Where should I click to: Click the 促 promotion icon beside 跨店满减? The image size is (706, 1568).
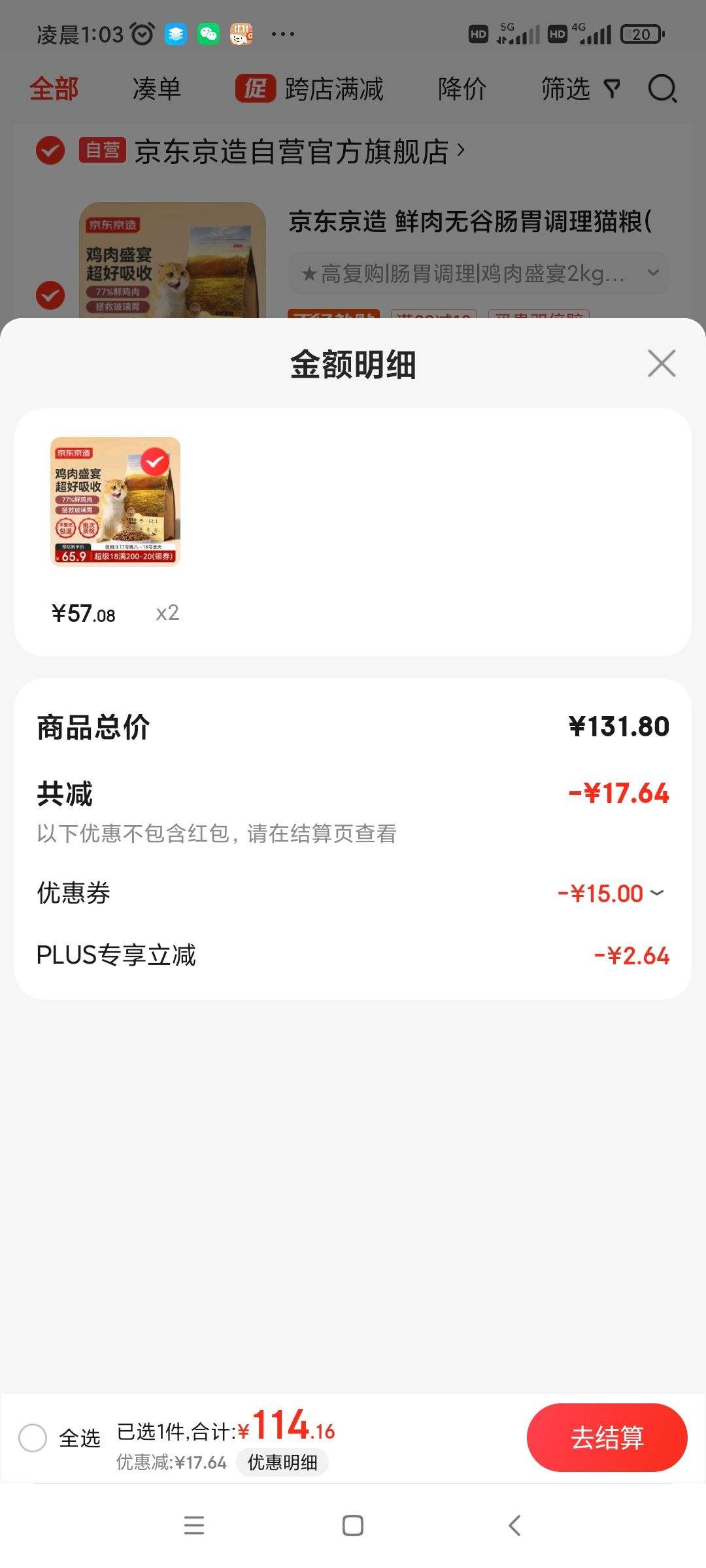coord(255,90)
